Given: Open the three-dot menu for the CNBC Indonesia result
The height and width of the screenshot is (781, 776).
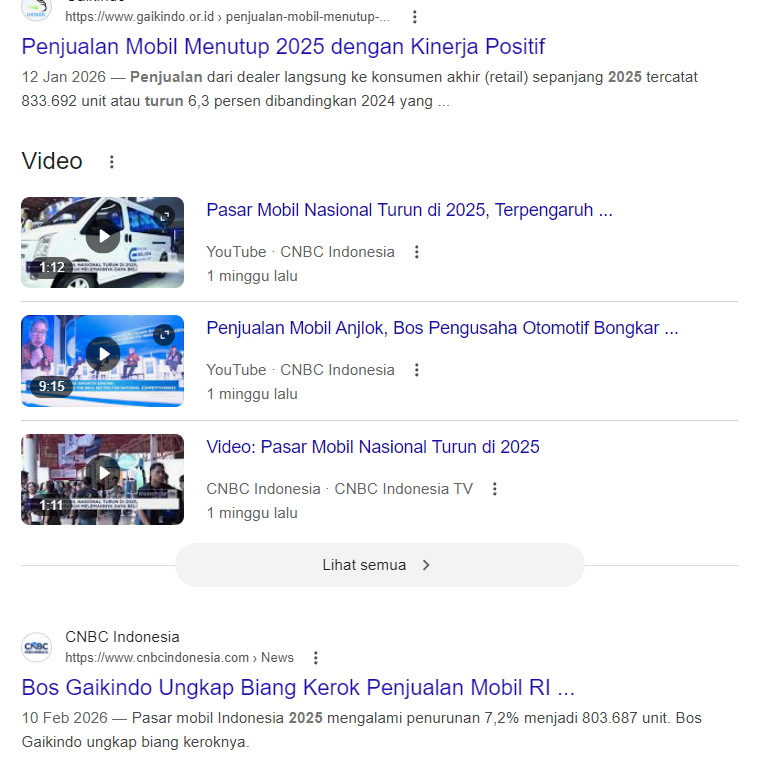Looking at the screenshot, I should 316,657.
